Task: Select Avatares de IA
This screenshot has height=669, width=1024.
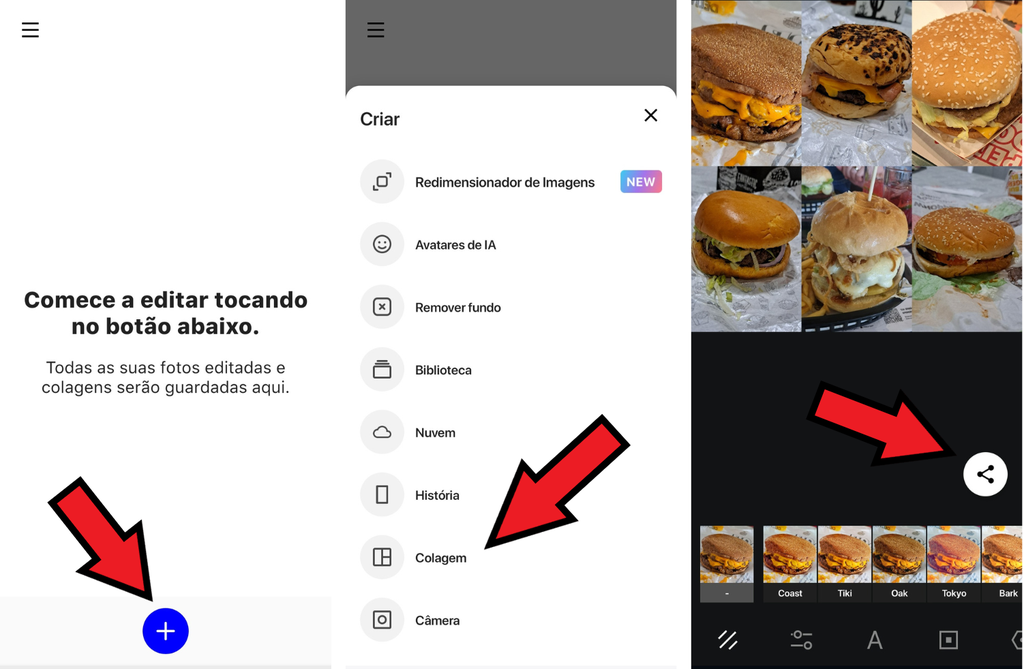Action: tap(455, 245)
